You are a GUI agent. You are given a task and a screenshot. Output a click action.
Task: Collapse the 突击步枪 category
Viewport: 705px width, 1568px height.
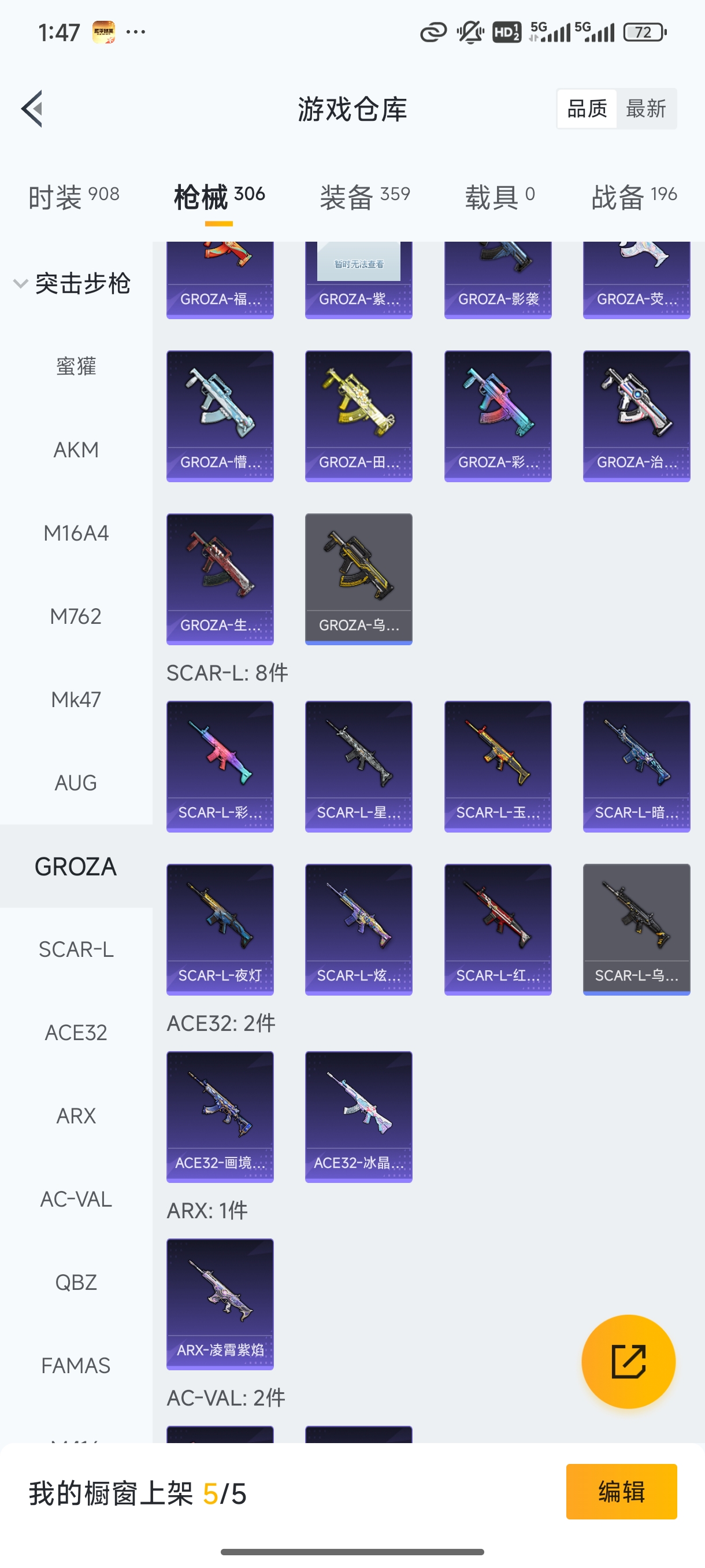coord(72,284)
